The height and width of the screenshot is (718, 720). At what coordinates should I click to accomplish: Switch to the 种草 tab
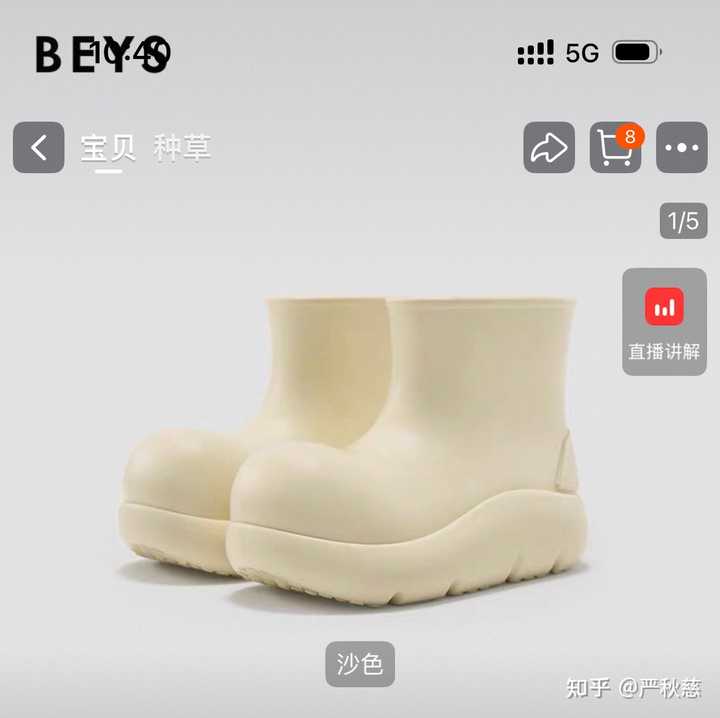click(182, 148)
